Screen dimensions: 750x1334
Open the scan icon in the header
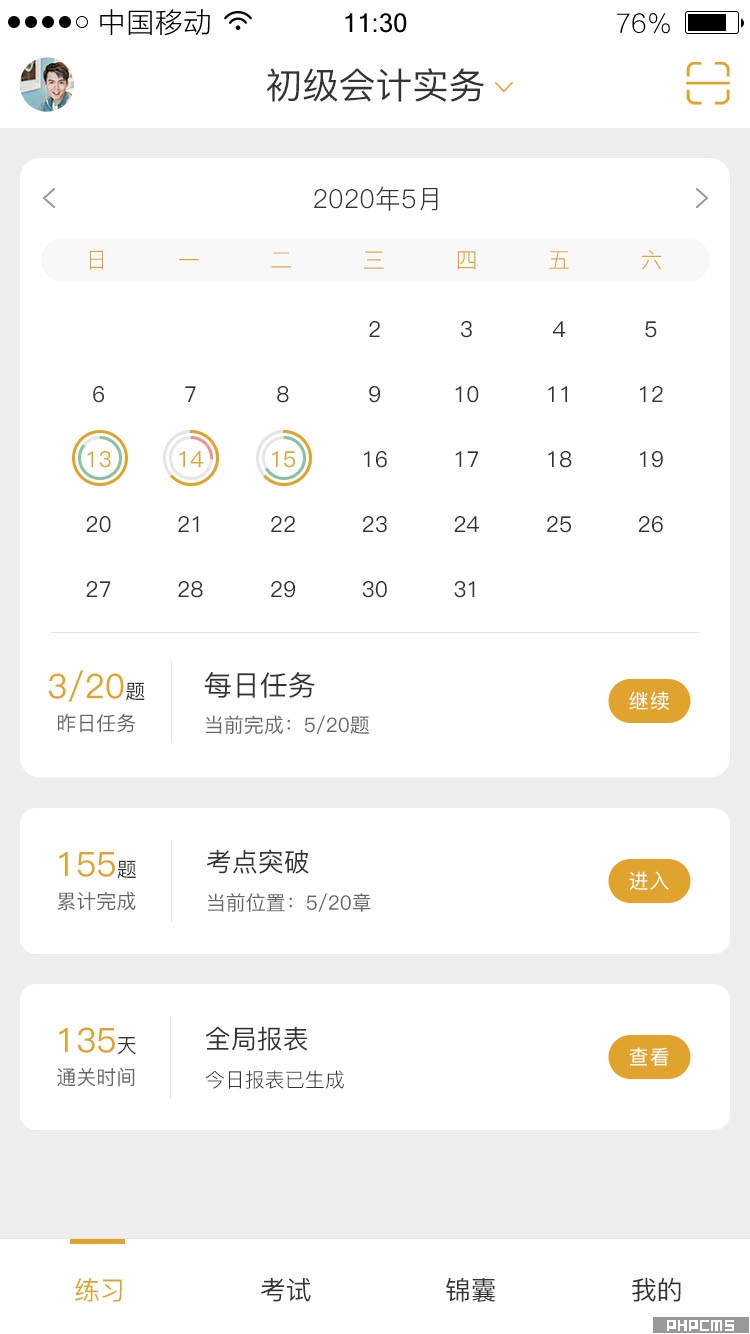click(707, 83)
